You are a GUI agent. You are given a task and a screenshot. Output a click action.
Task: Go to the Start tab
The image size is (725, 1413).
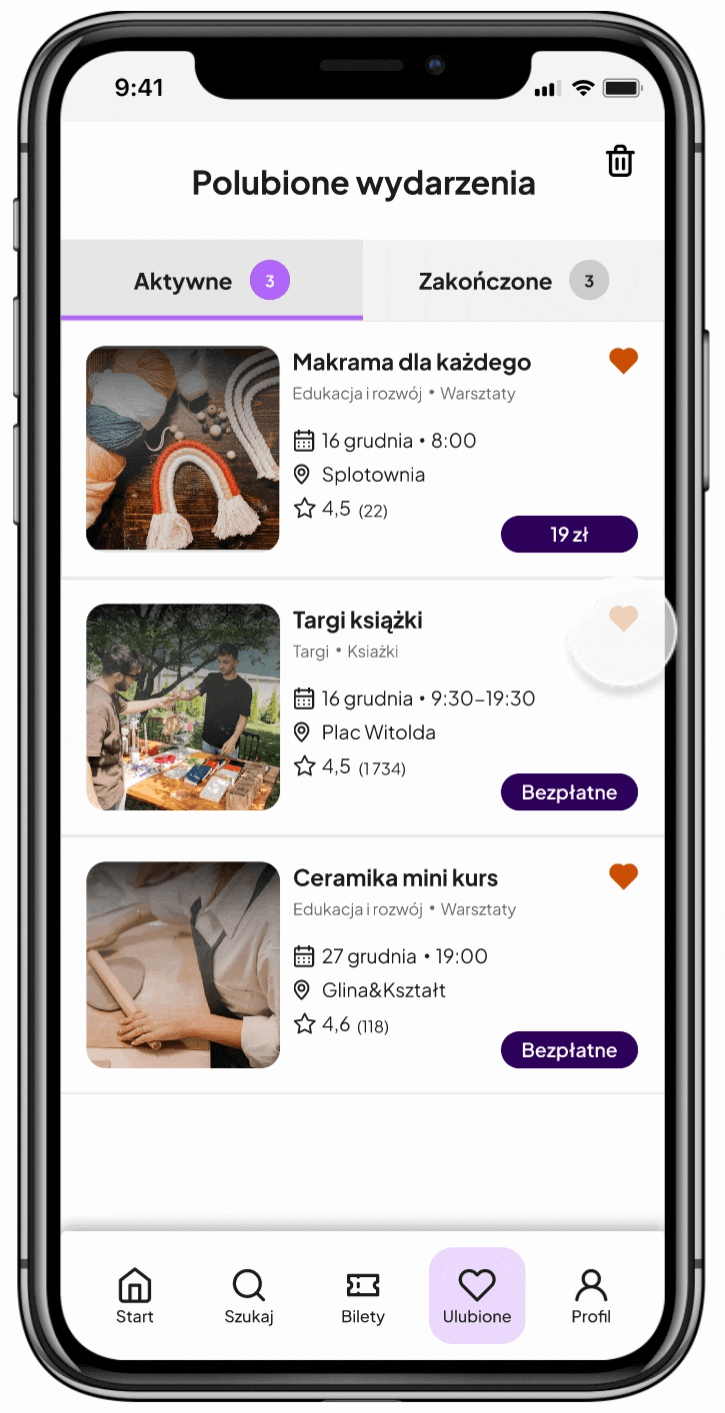click(135, 1296)
